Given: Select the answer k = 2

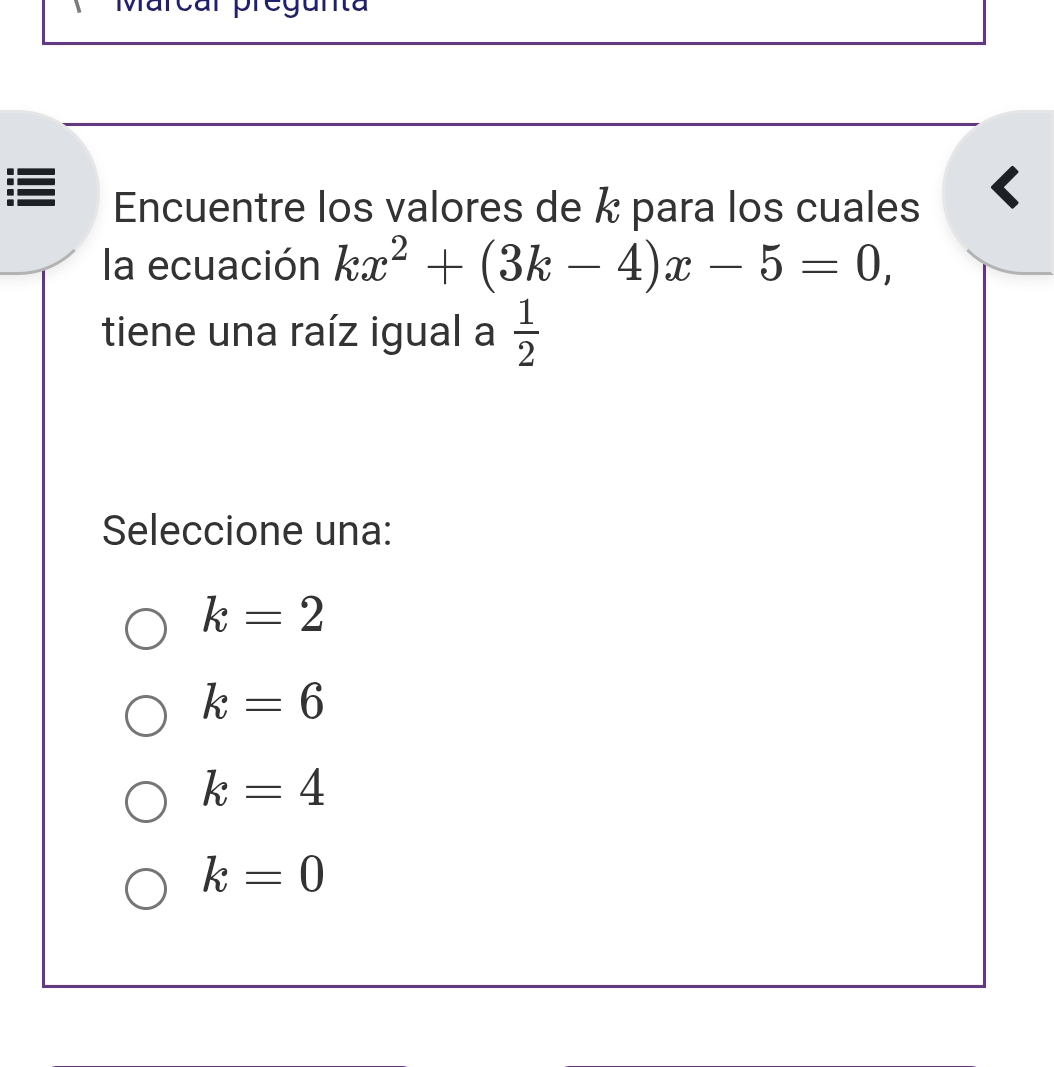Looking at the screenshot, I should click(146, 629).
